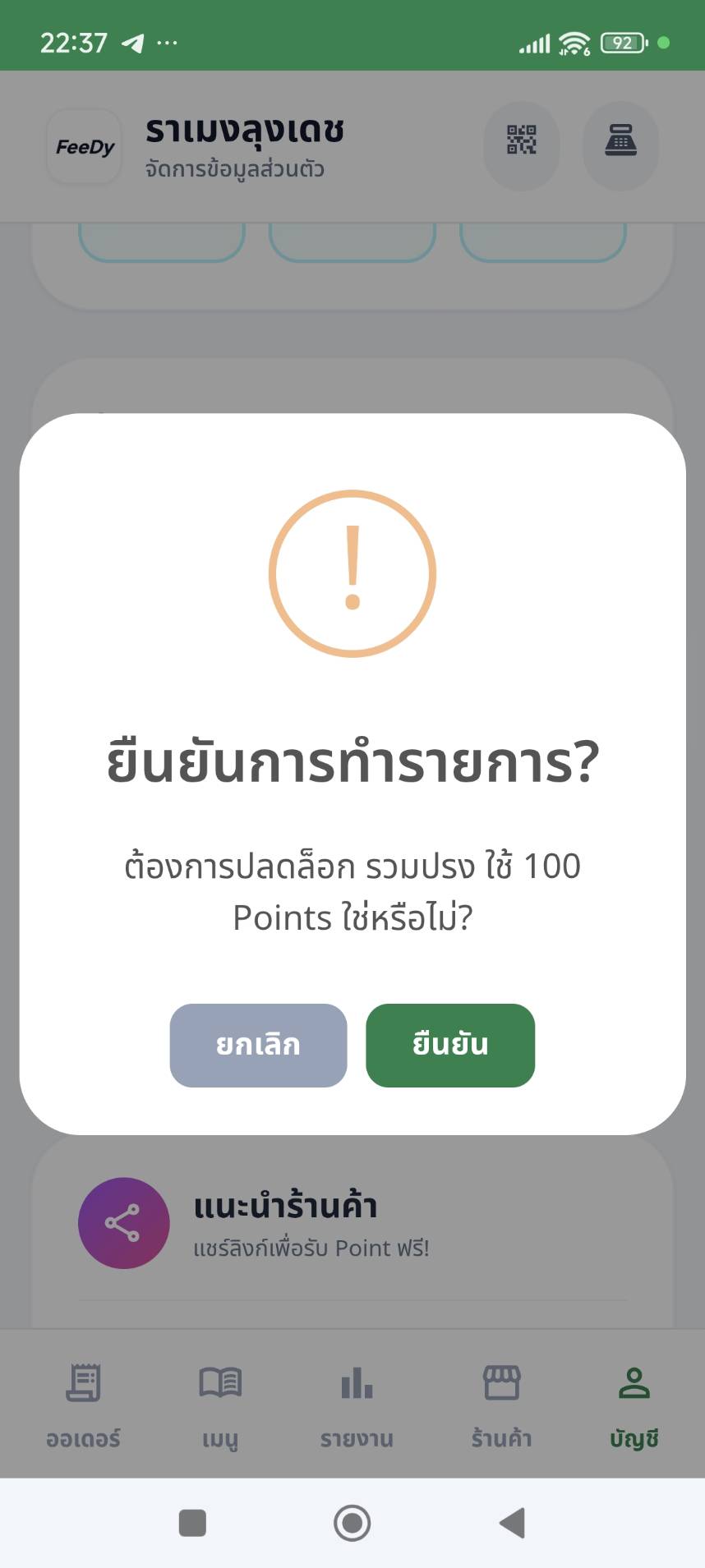Tap ยืนยัน to confirm unlocking
Image resolution: width=705 pixels, height=1568 pixels.
[449, 1045]
